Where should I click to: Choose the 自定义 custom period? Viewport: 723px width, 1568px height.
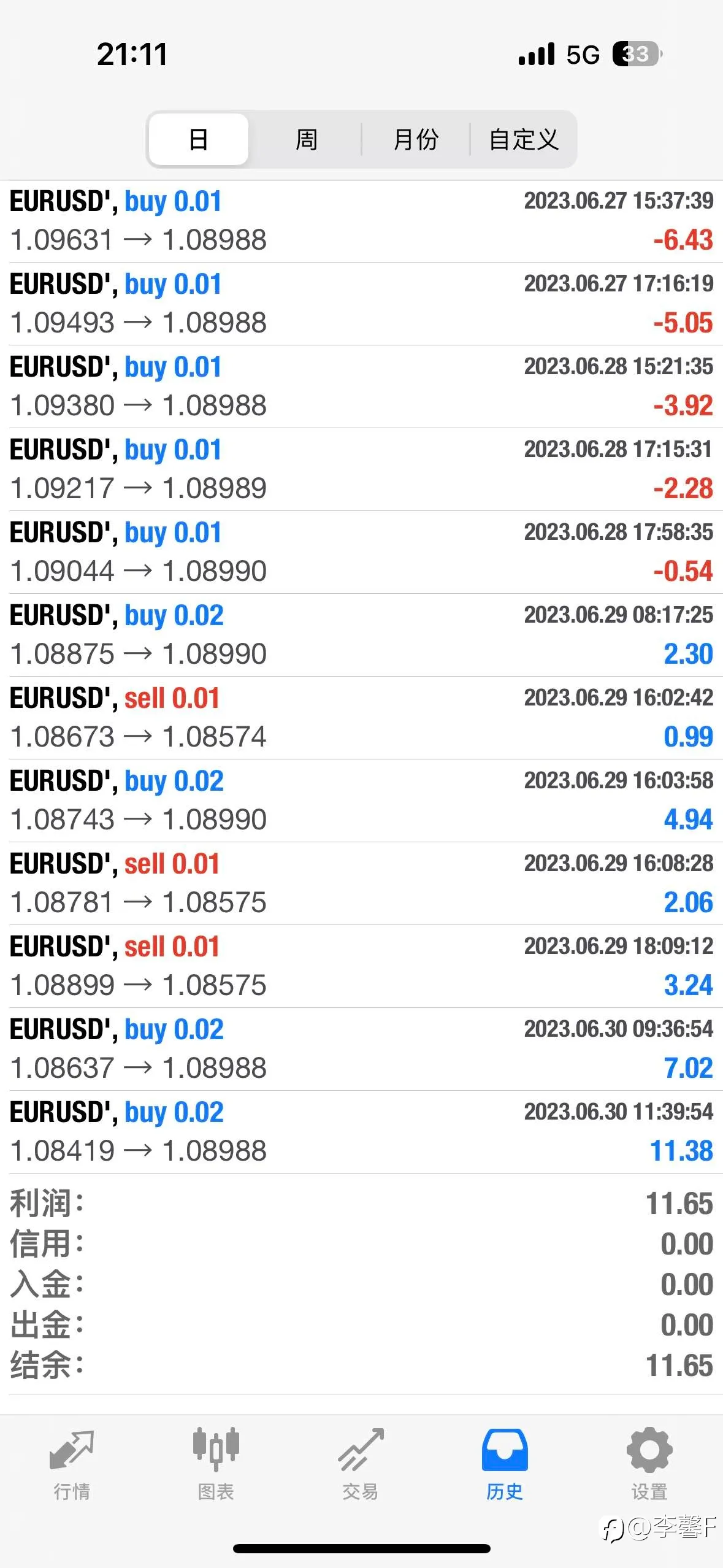click(523, 139)
